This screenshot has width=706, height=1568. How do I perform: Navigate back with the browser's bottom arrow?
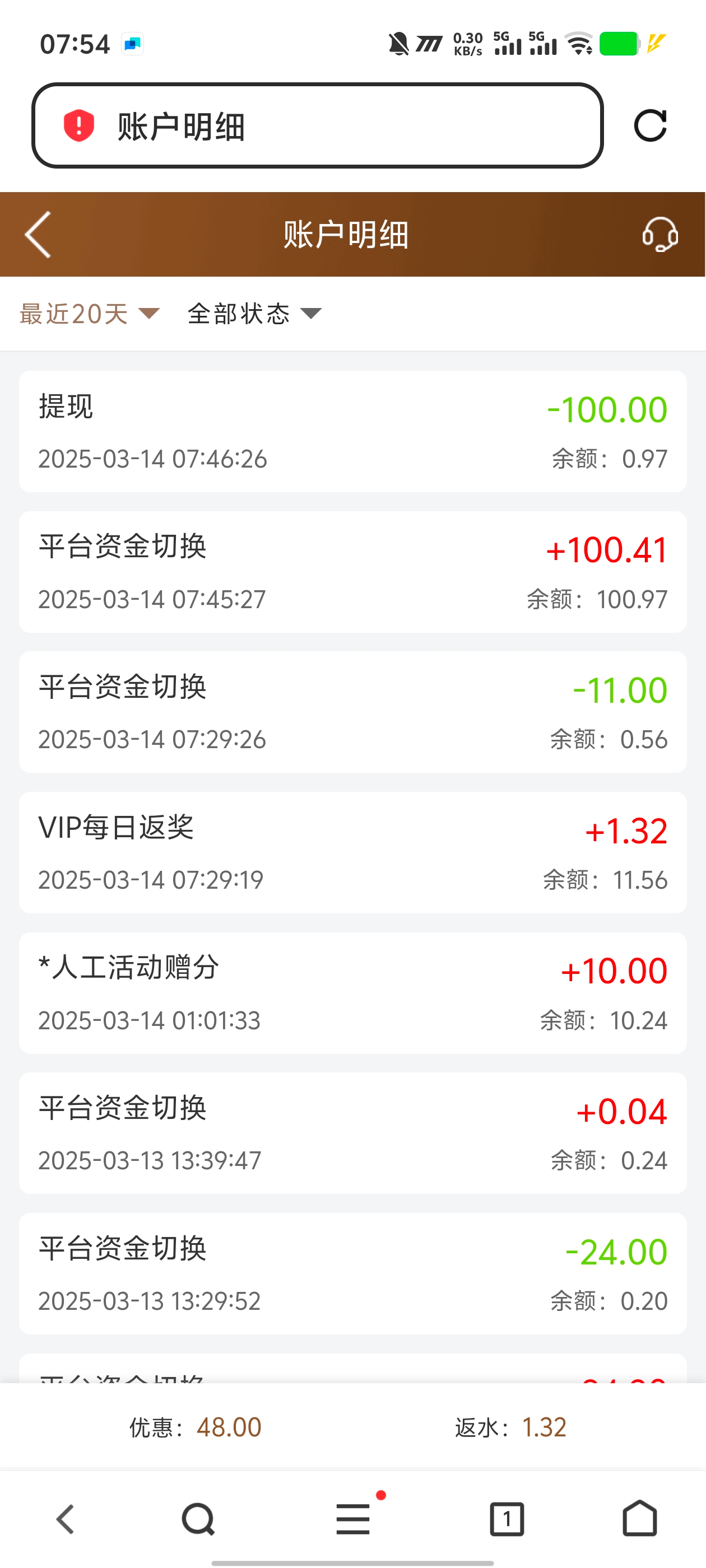[65, 1519]
